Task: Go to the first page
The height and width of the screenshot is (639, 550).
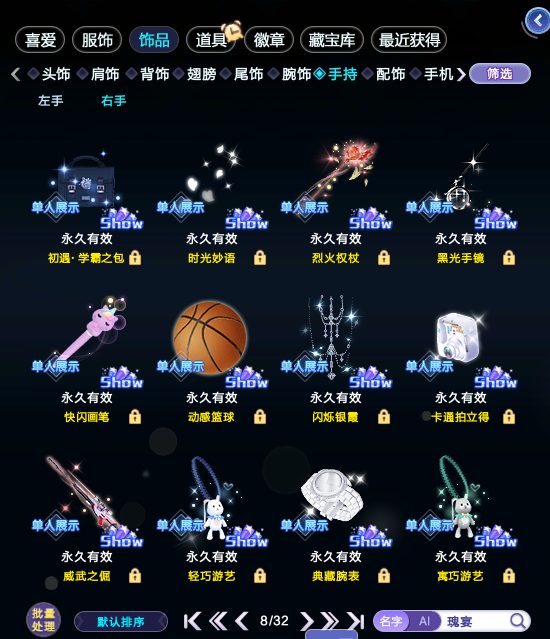Action: click(x=192, y=621)
